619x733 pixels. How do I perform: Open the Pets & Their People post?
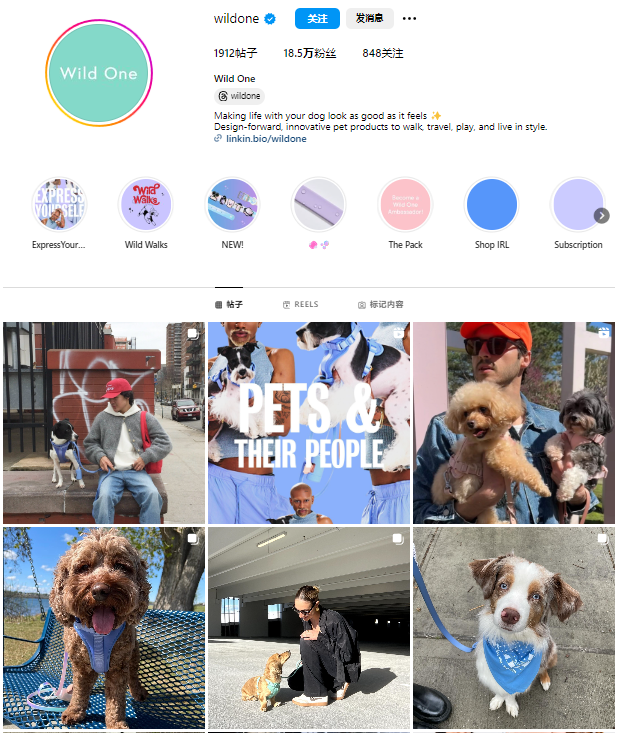309,422
